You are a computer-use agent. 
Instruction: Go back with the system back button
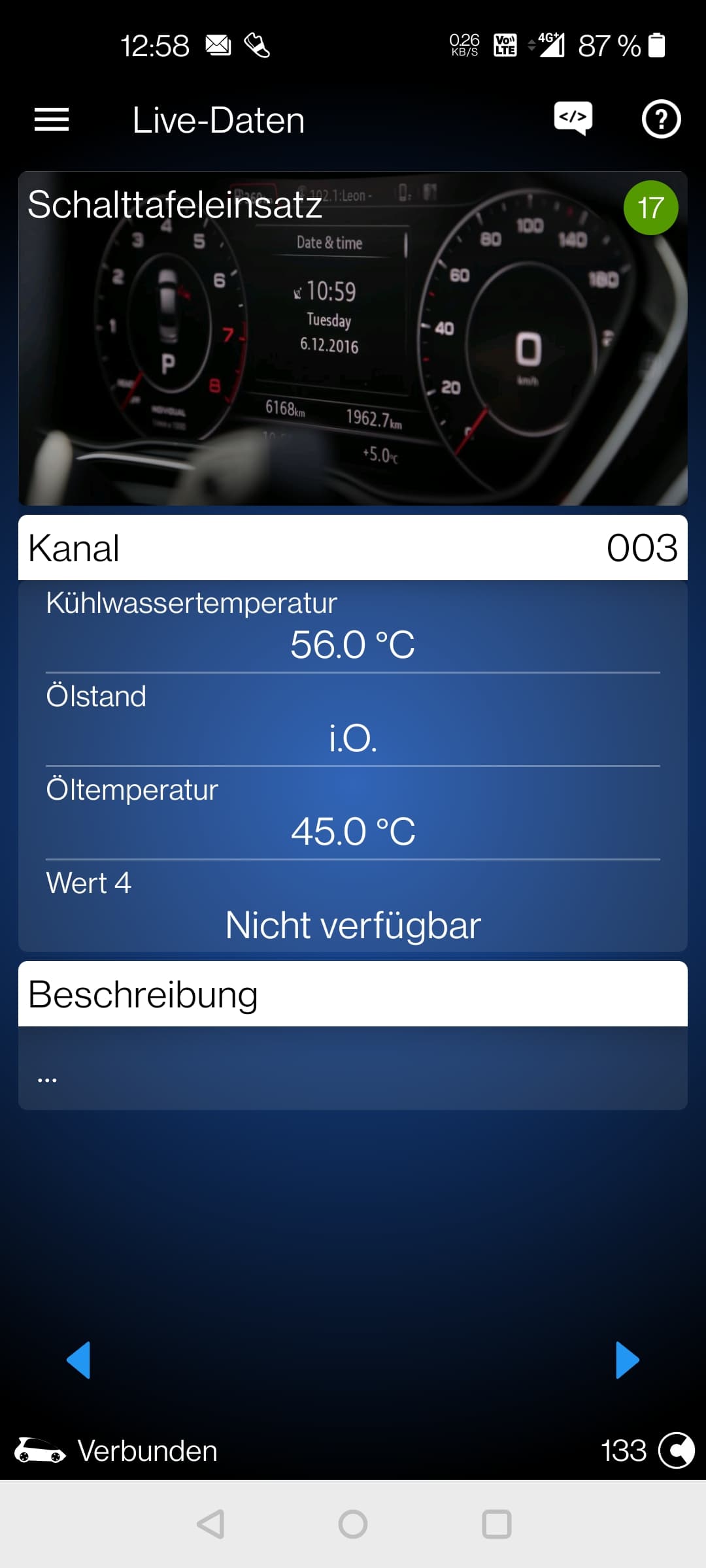click(211, 1524)
